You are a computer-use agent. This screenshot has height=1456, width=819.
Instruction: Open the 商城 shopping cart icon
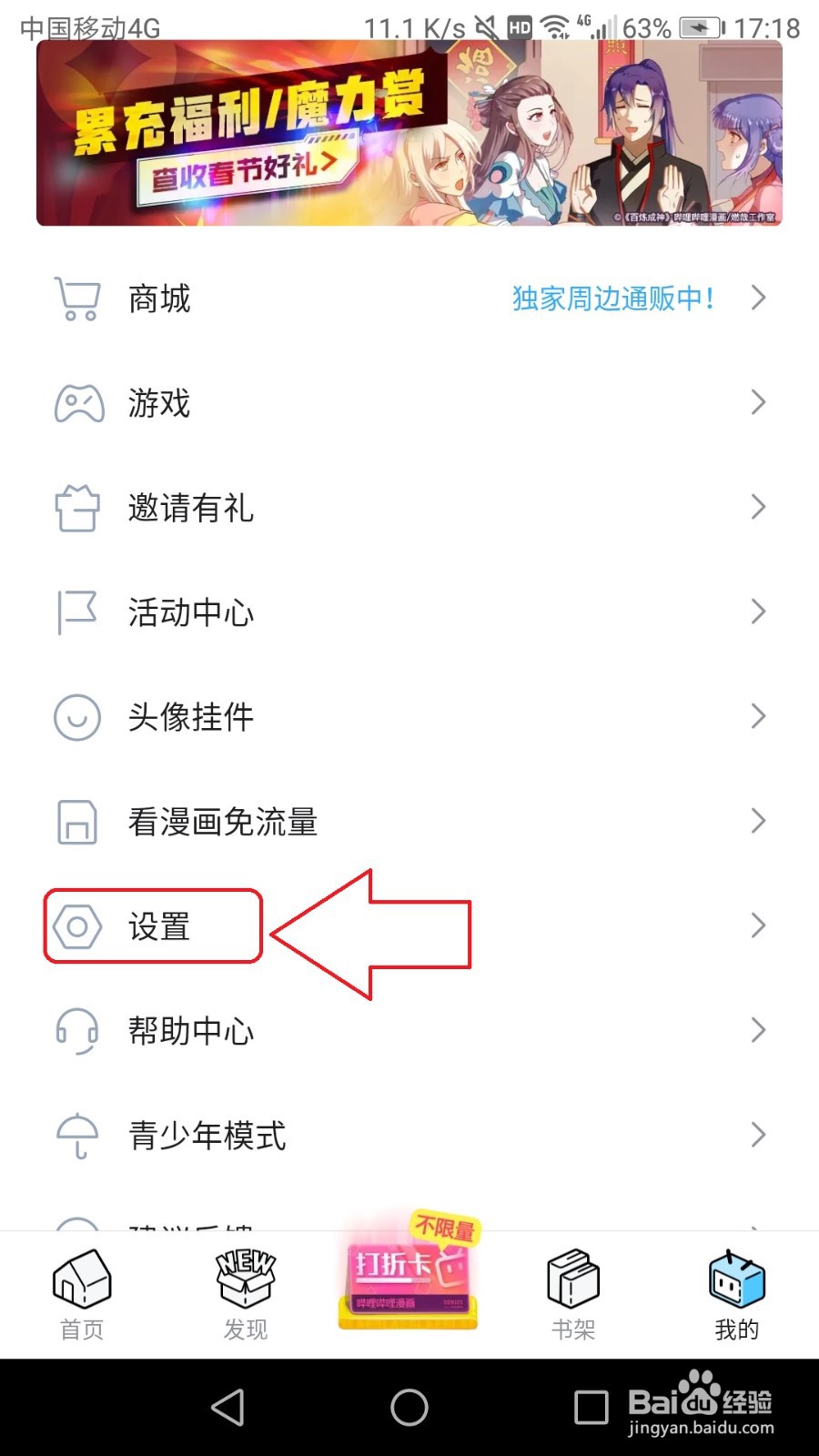(77, 298)
